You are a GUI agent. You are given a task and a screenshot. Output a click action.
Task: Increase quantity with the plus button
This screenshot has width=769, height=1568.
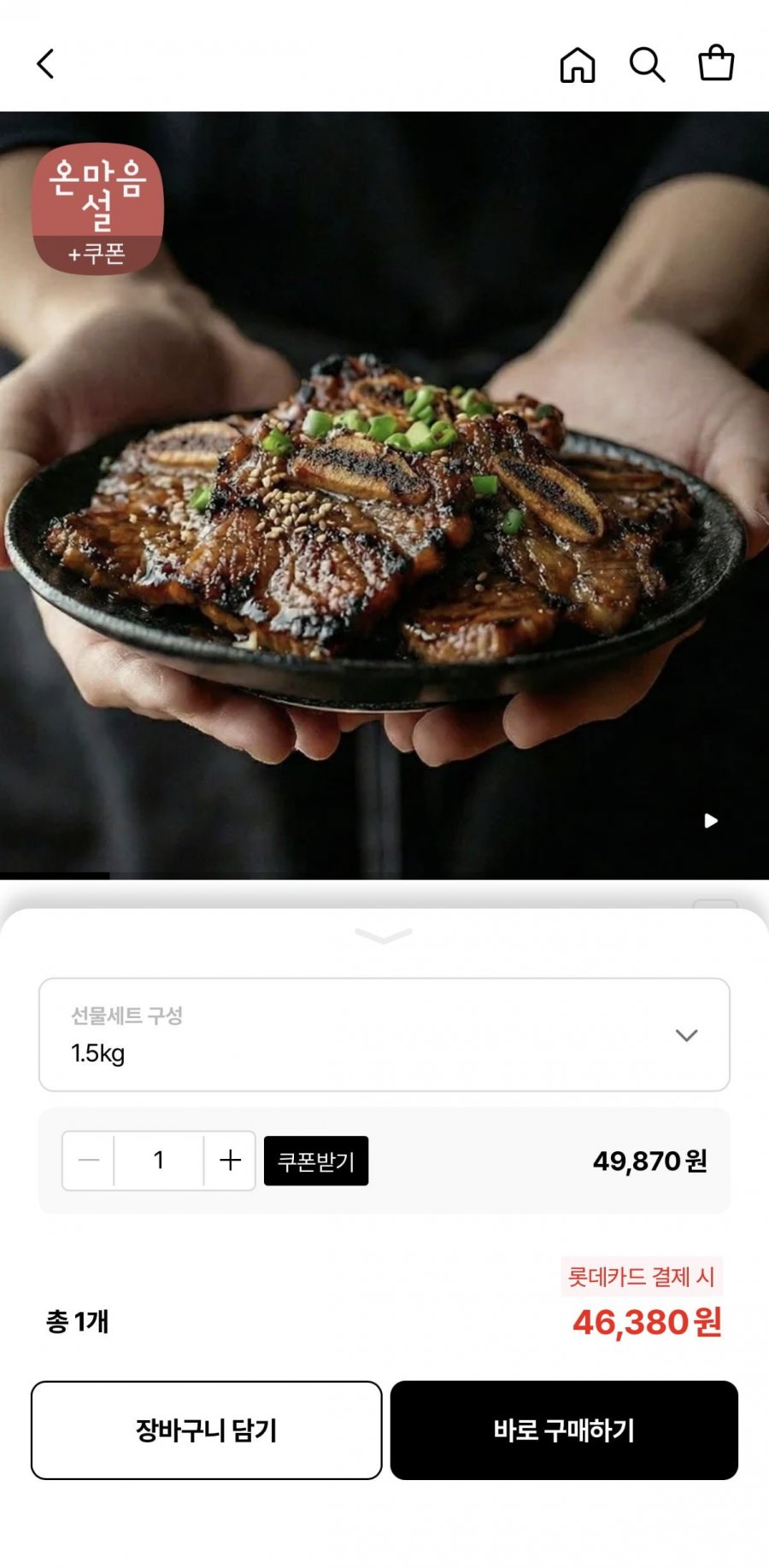point(230,1161)
